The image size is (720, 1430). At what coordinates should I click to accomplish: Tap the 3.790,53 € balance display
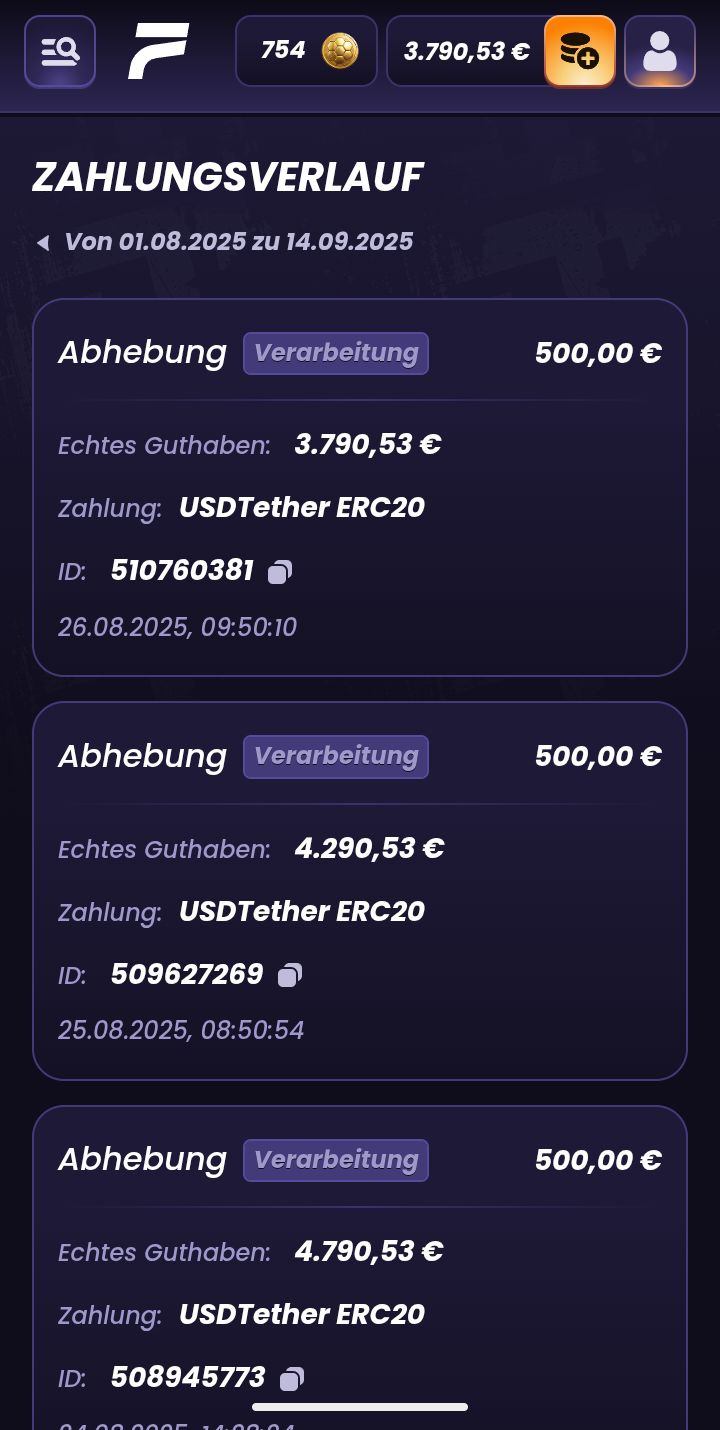pos(466,51)
